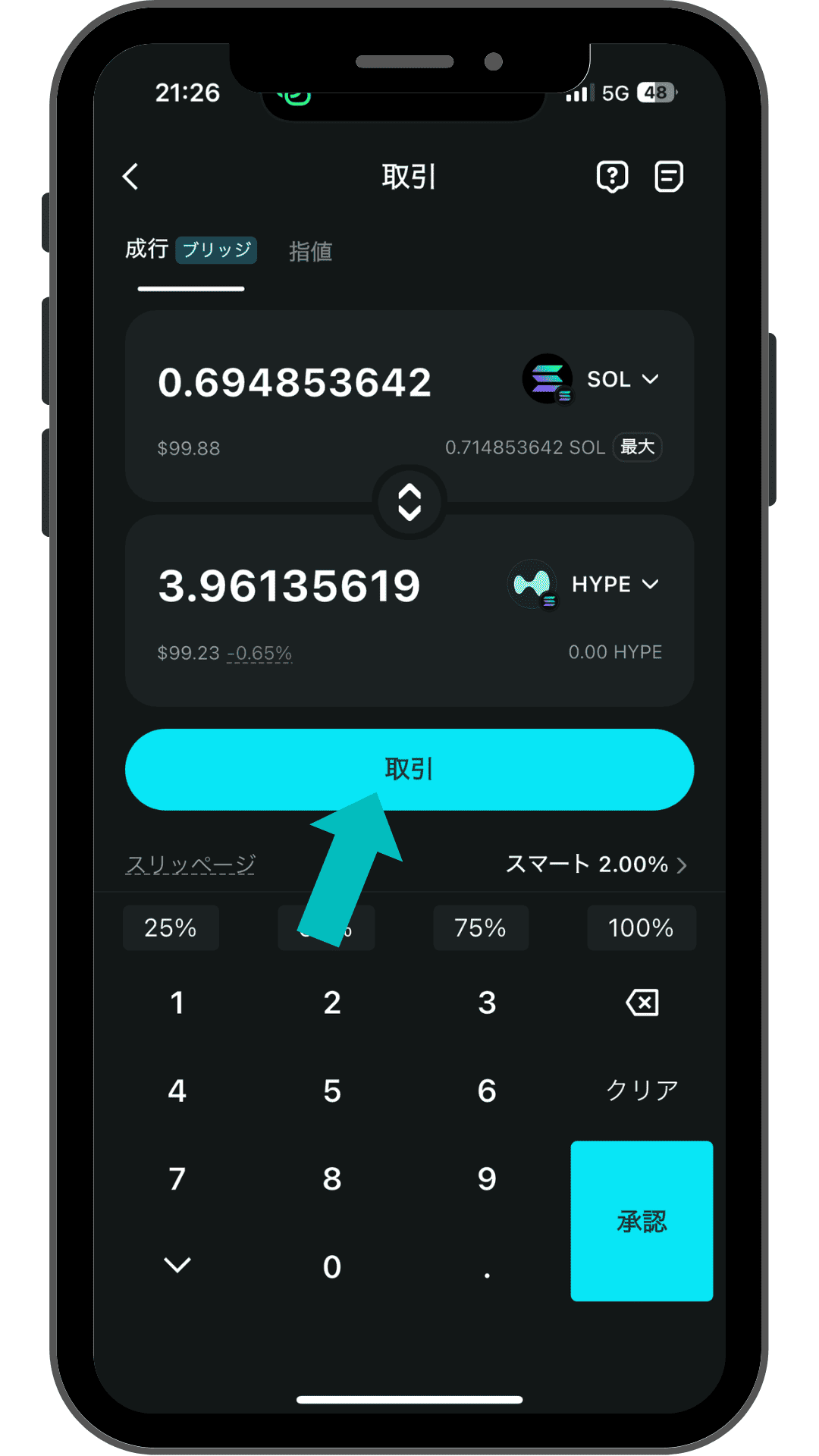This screenshot has width=819, height=1456.
Task: Tap the SOL amount field 0.694853642
Action: click(x=294, y=381)
